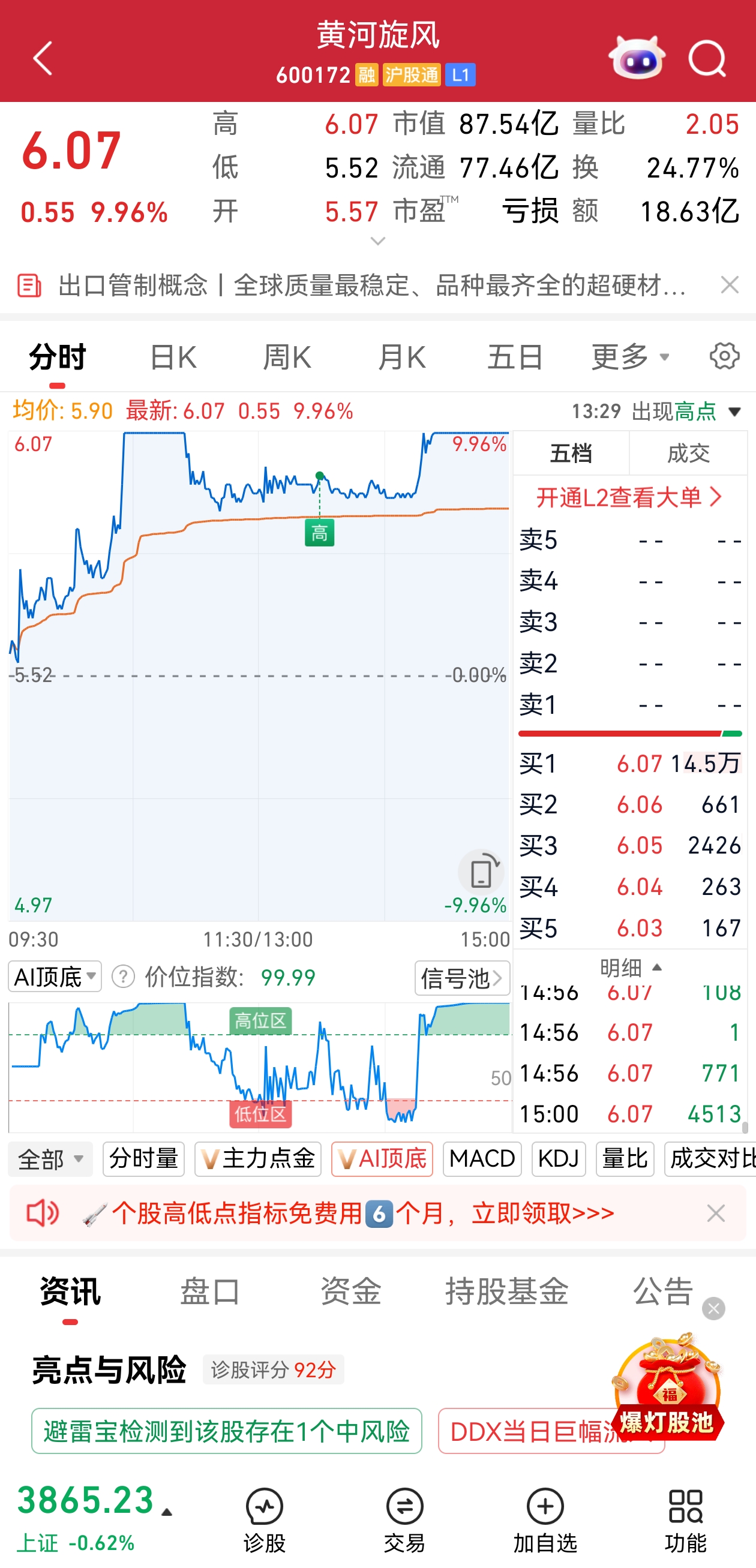
Task: Open the 信号池 button
Action: [x=462, y=978]
